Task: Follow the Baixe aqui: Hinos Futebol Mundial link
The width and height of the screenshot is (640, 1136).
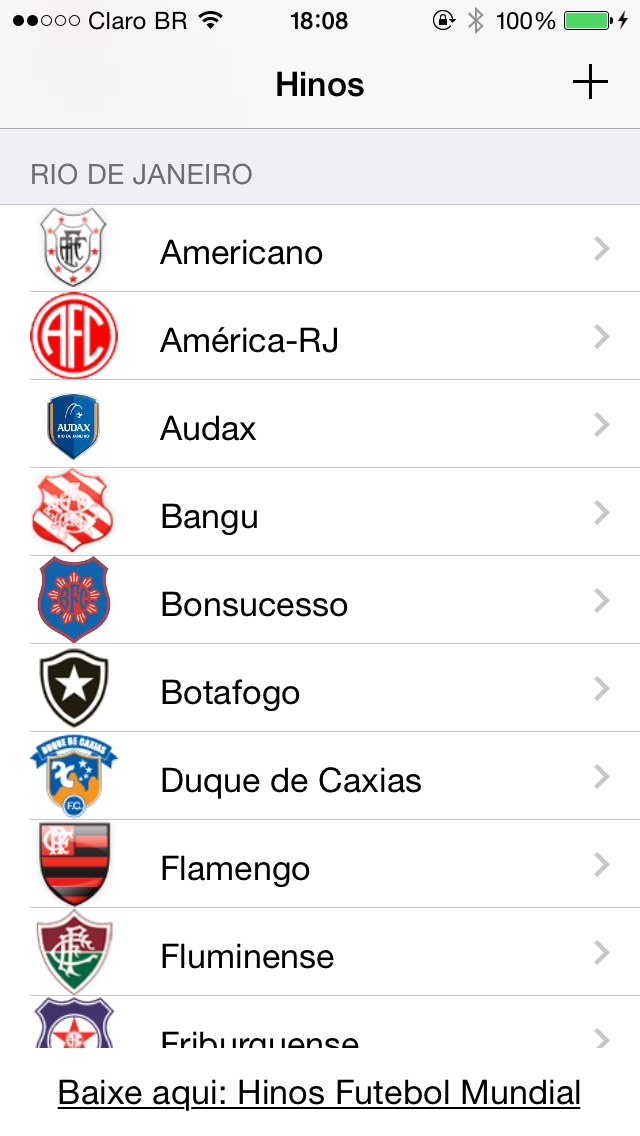Action: [320, 1093]
